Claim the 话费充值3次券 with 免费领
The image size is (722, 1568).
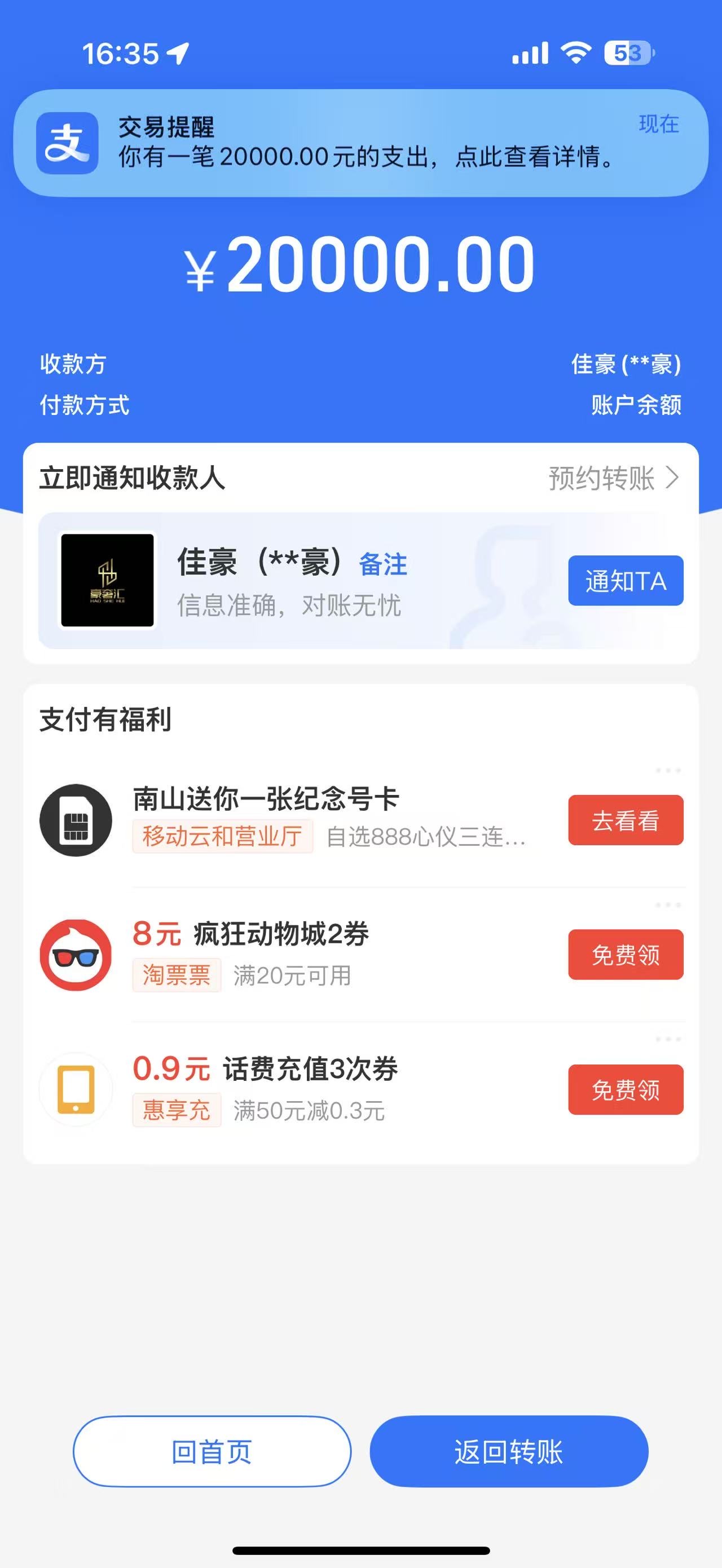pos(625,1089)
